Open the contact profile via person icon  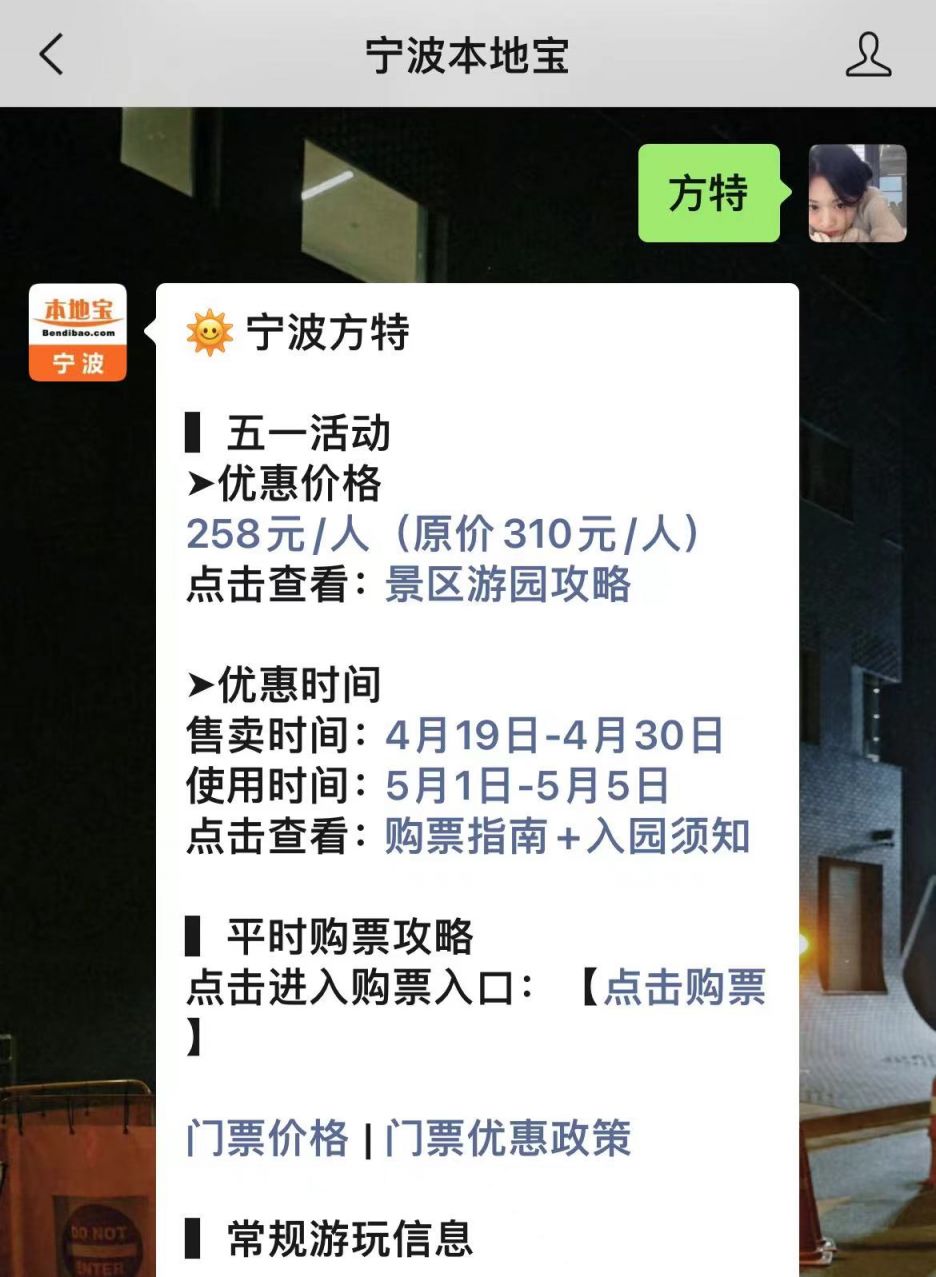coord(869,57)
